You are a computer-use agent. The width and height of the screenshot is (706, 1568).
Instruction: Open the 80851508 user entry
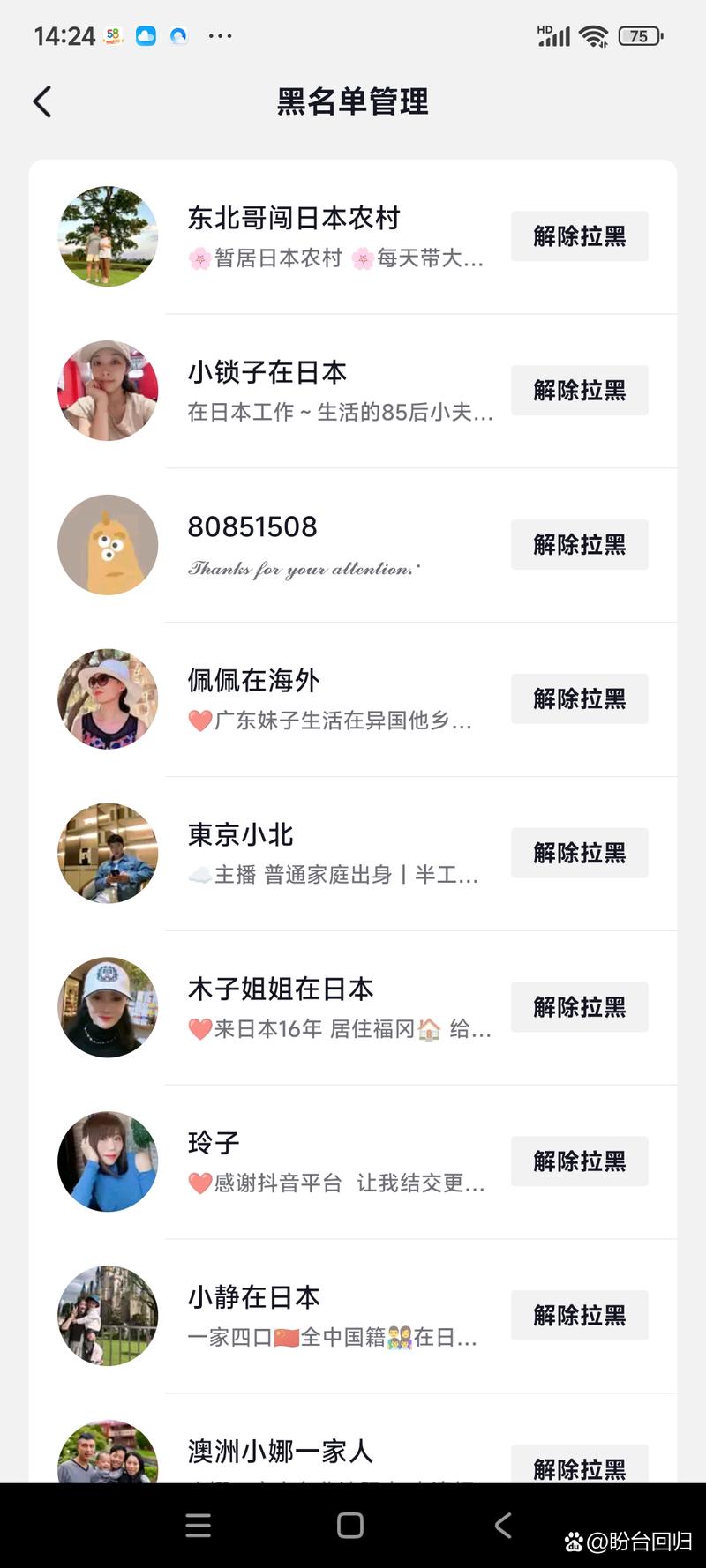tap(335, 545)
